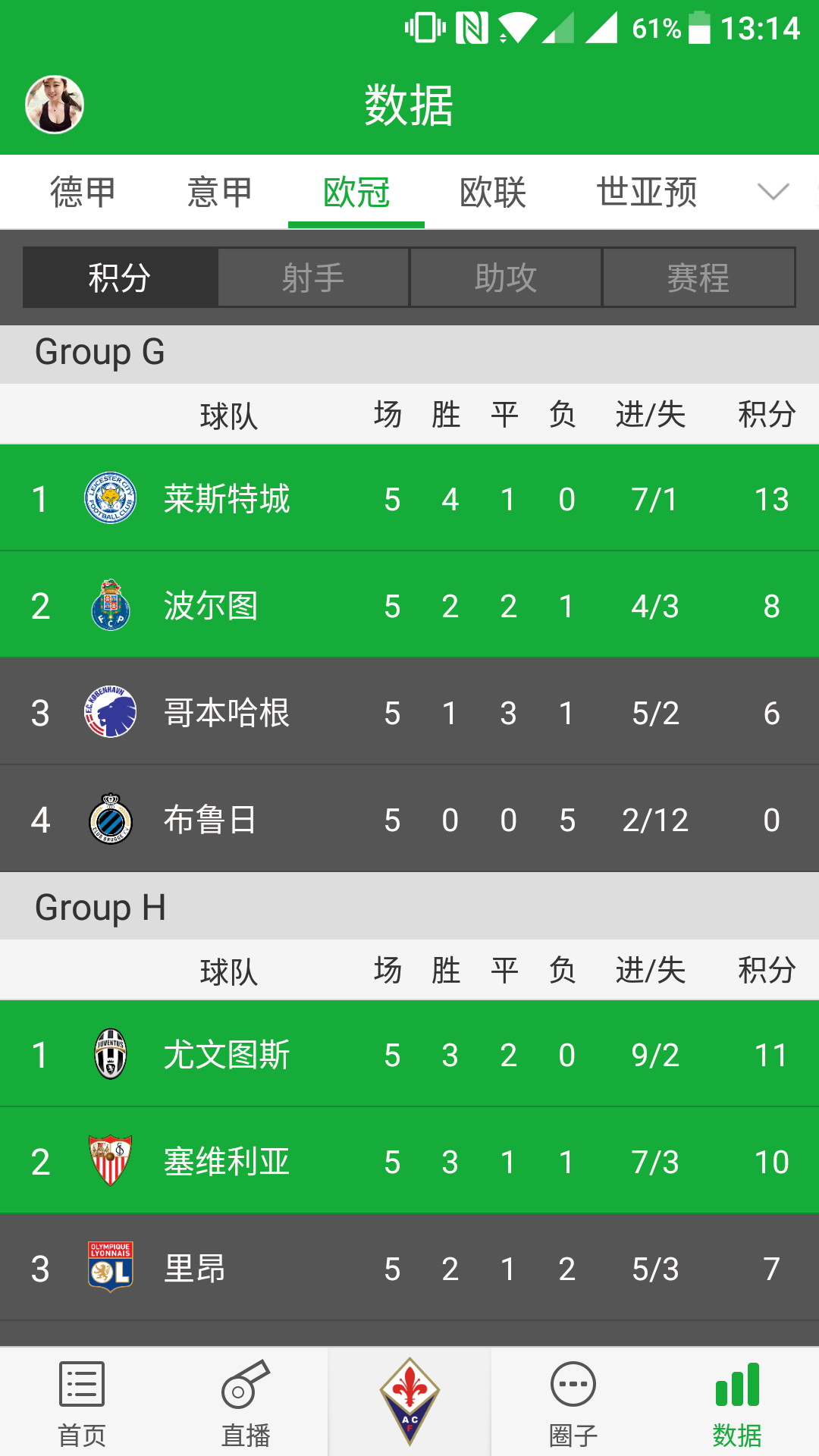Open the profile avatar

(x=55, y=105)
